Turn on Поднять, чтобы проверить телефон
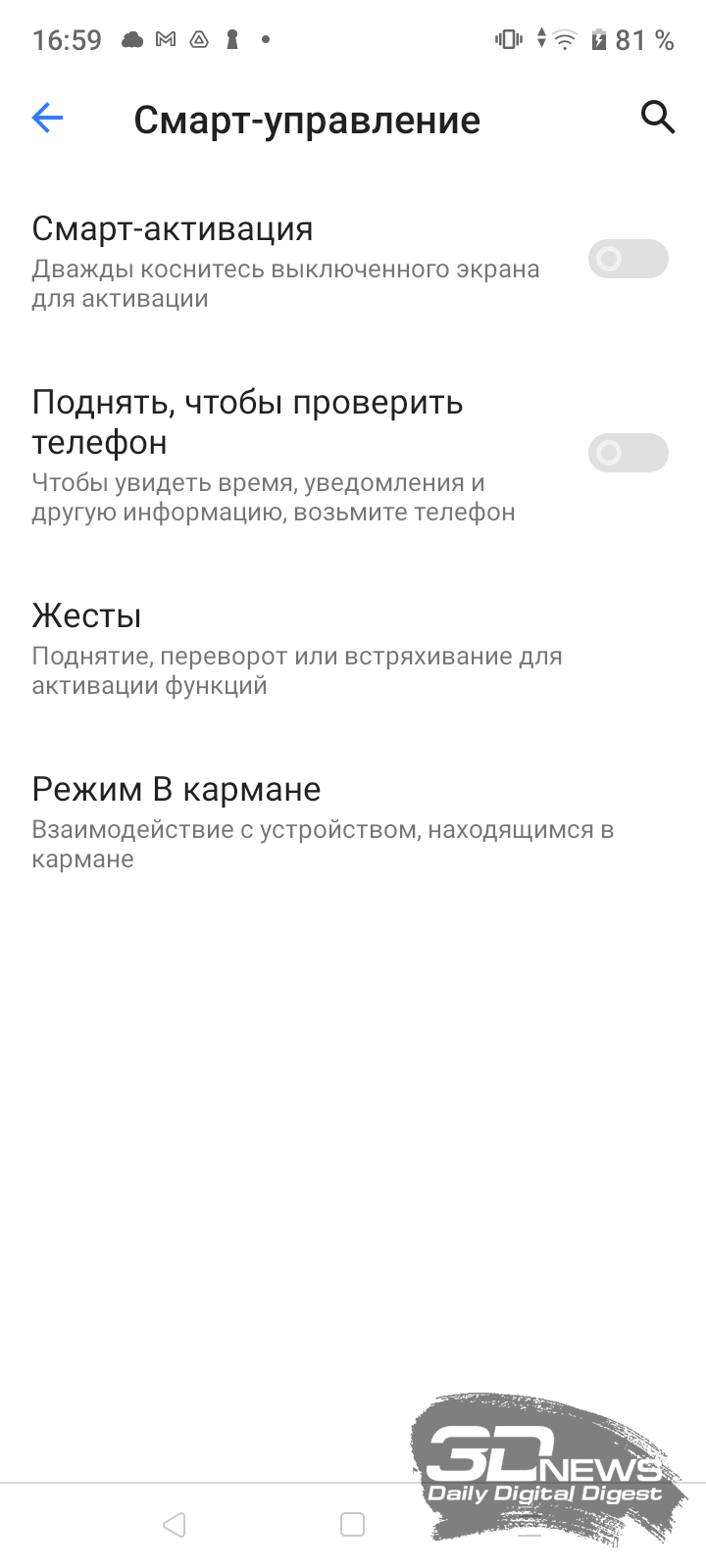706x1568 pixels. tap(628, 453)
